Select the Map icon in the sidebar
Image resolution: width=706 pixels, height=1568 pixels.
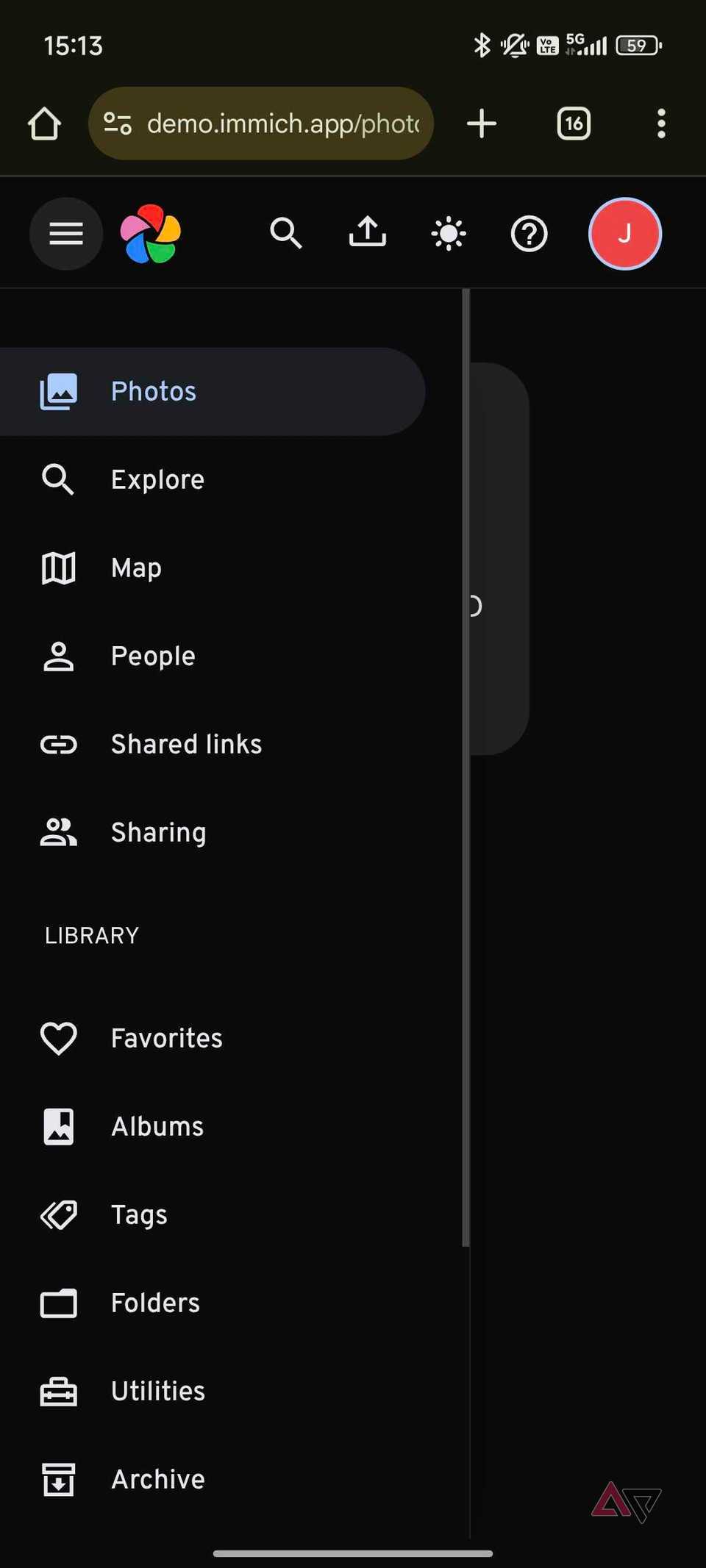coord(58,568)
